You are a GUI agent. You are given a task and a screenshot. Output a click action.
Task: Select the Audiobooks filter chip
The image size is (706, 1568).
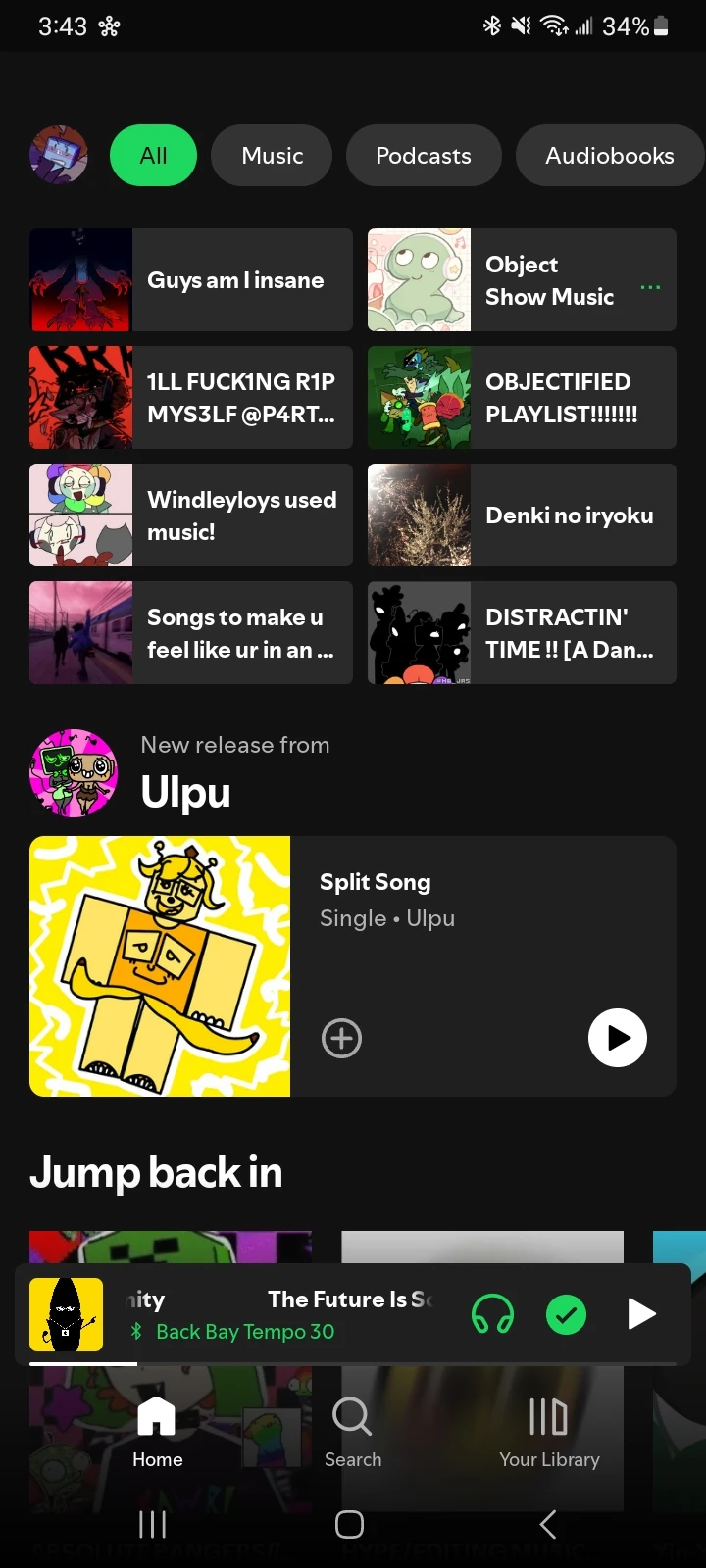tap(609, 156)
